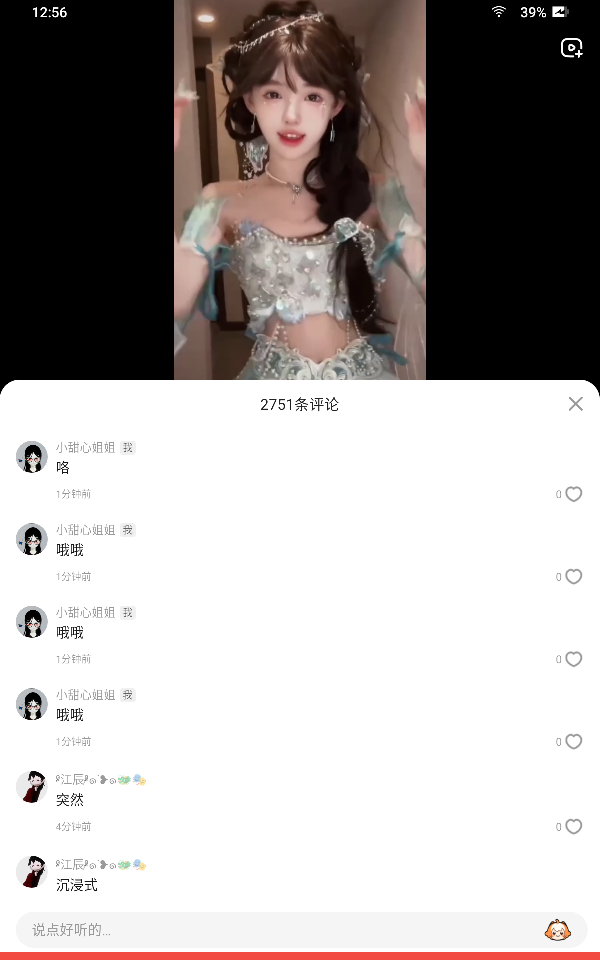Image resolution: width=600 pixels, height=960 pixels.
Task: Reply to the comment 沉浸式
Action: pos(77,885)
